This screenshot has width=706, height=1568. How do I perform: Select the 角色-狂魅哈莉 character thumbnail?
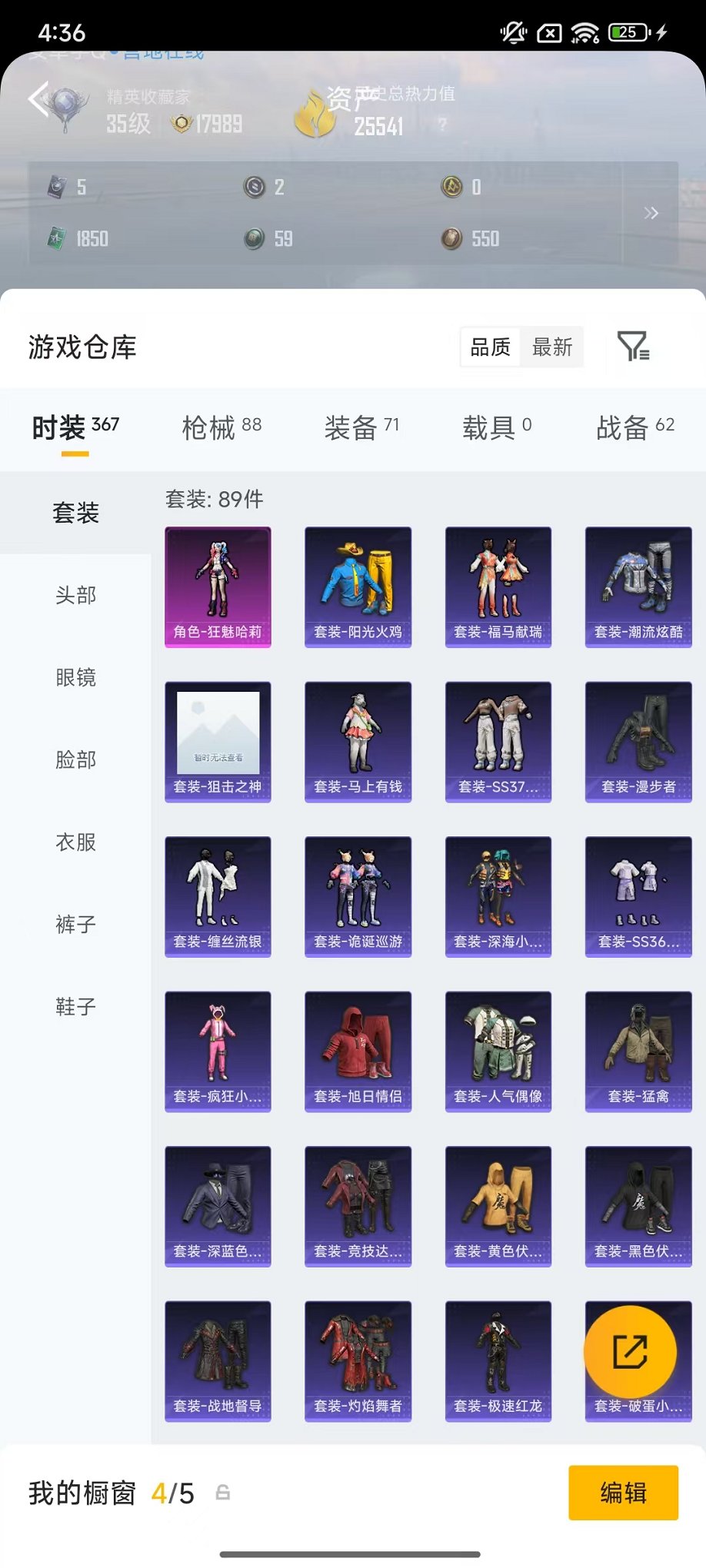(217, 586)
